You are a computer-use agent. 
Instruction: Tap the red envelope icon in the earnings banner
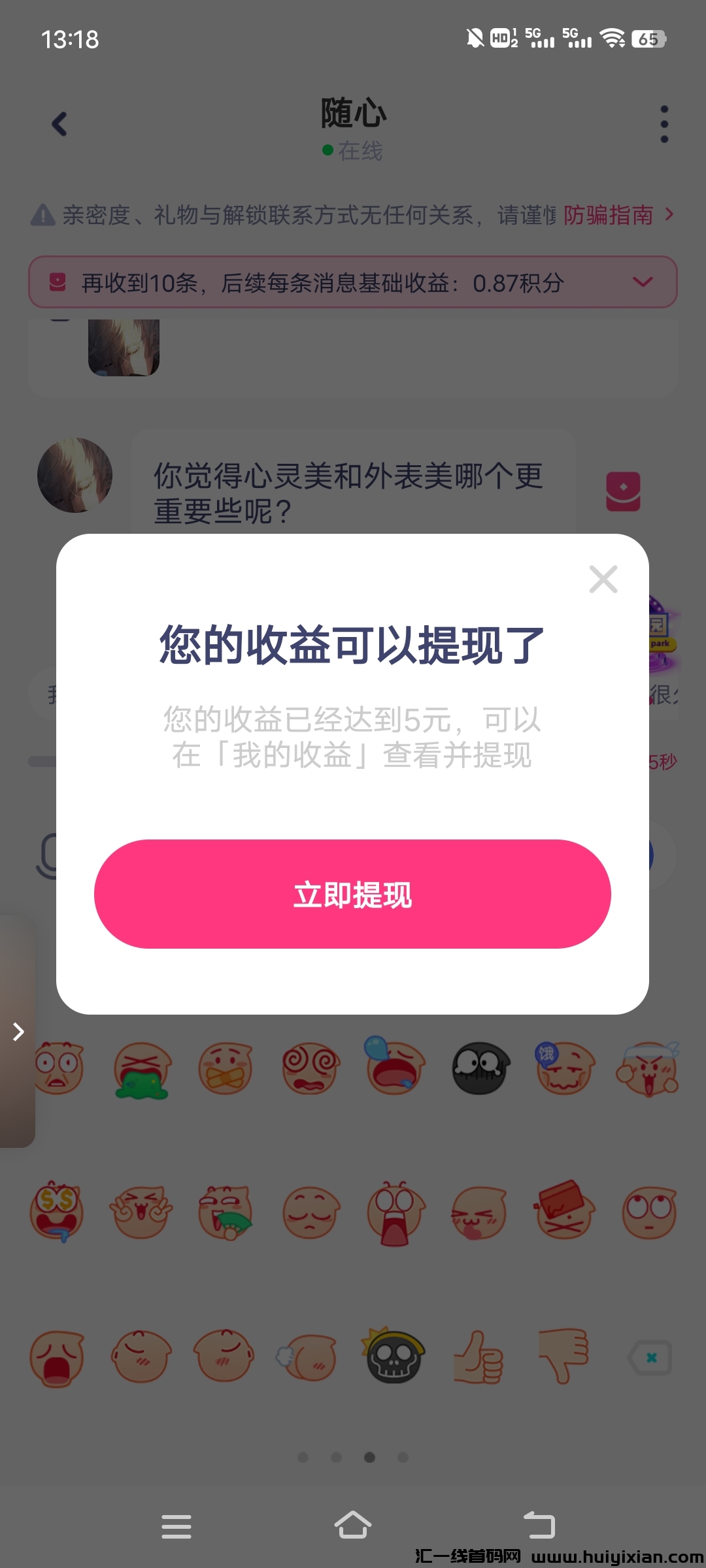click(x=58, y=282)
